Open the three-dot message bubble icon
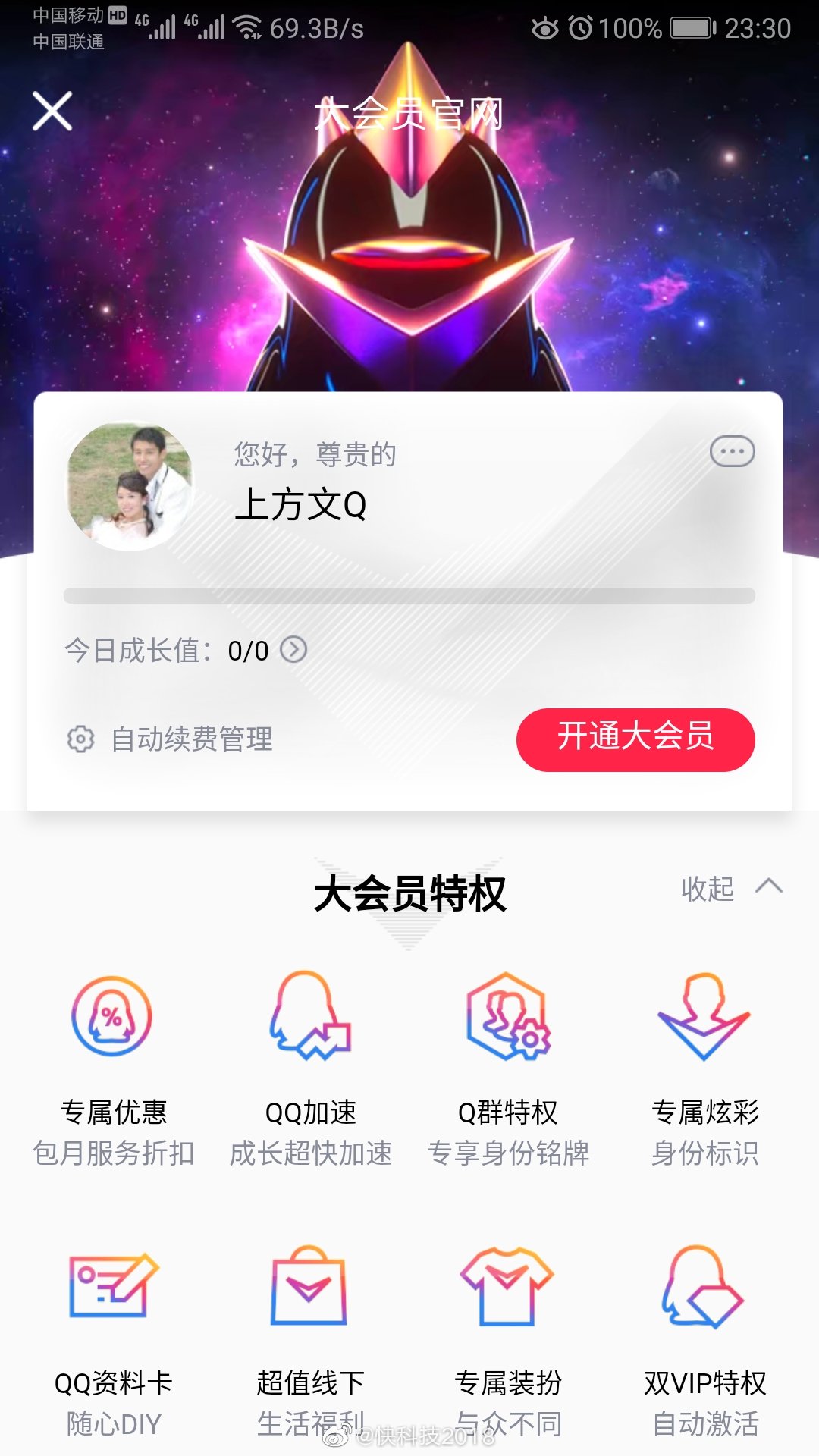819x1456 pixels. tap(732, 452)
